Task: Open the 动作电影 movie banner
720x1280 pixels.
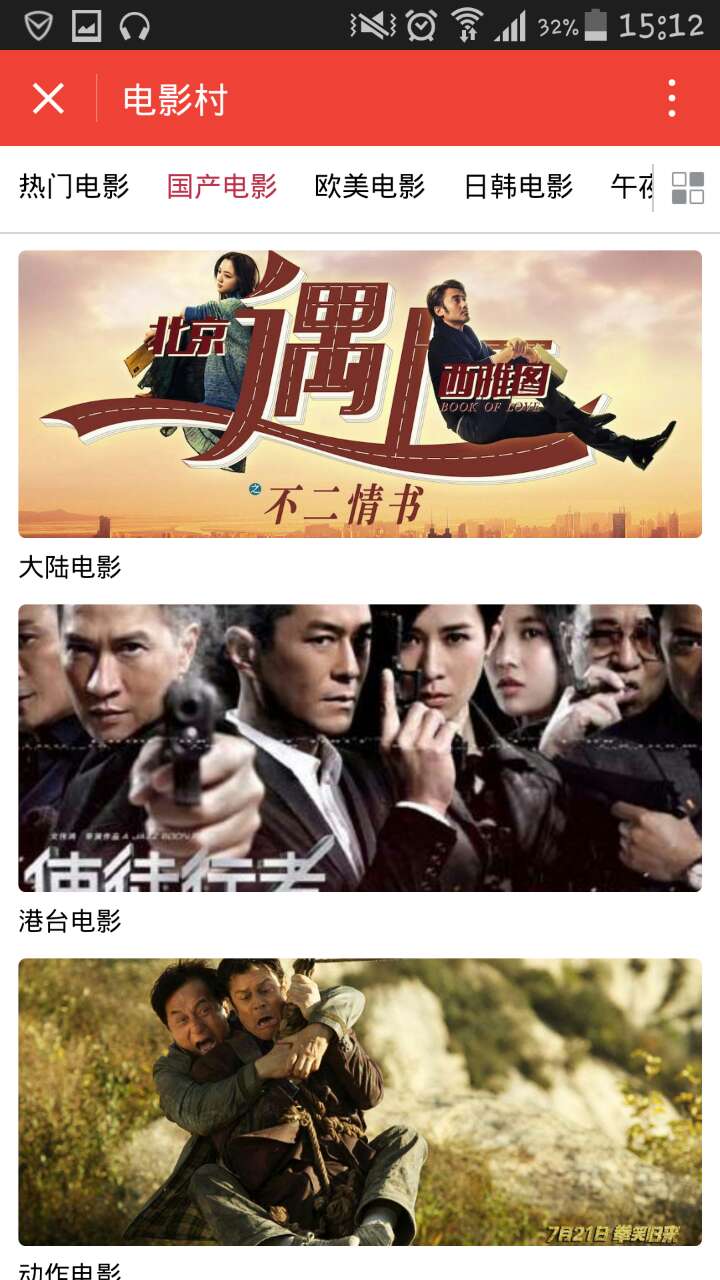Action: coord(360,1102)
